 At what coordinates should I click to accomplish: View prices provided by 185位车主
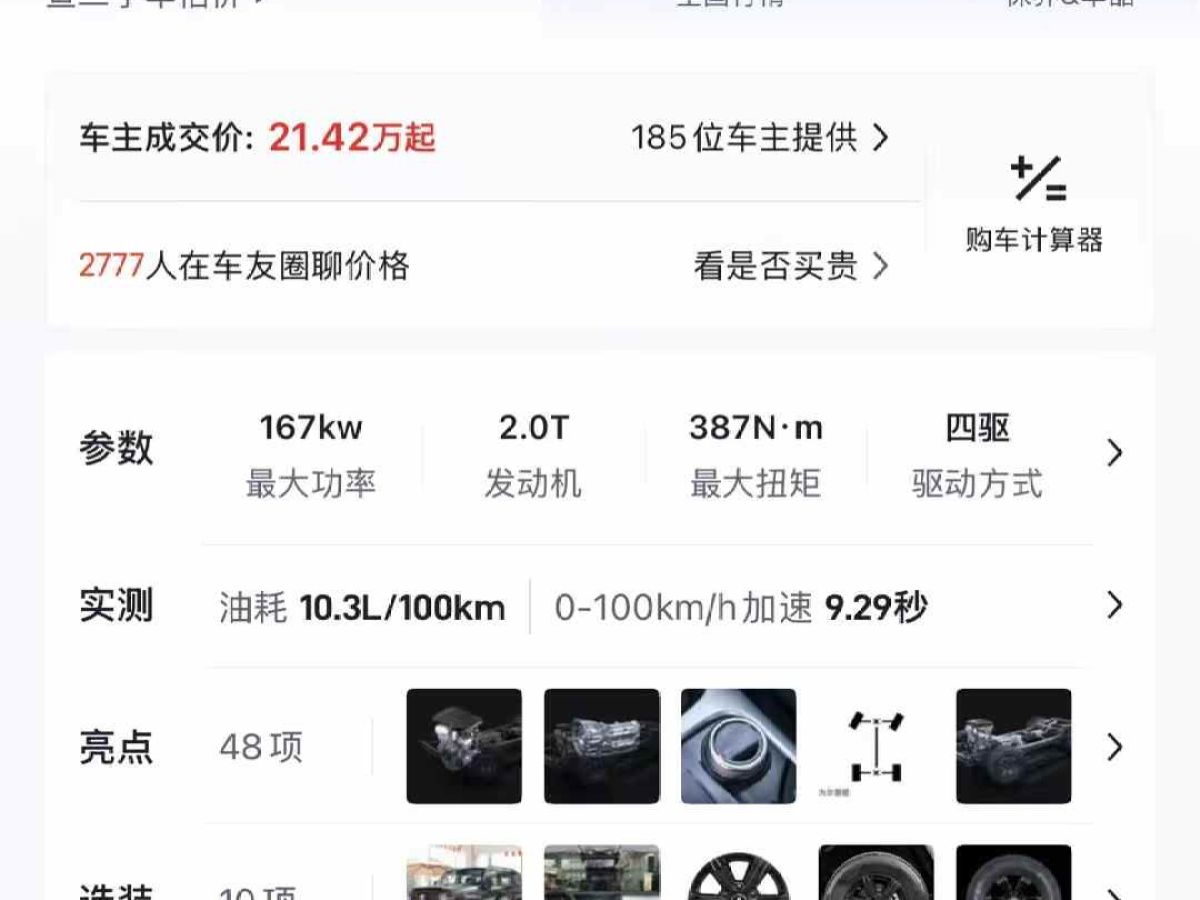tap(759, 138)
